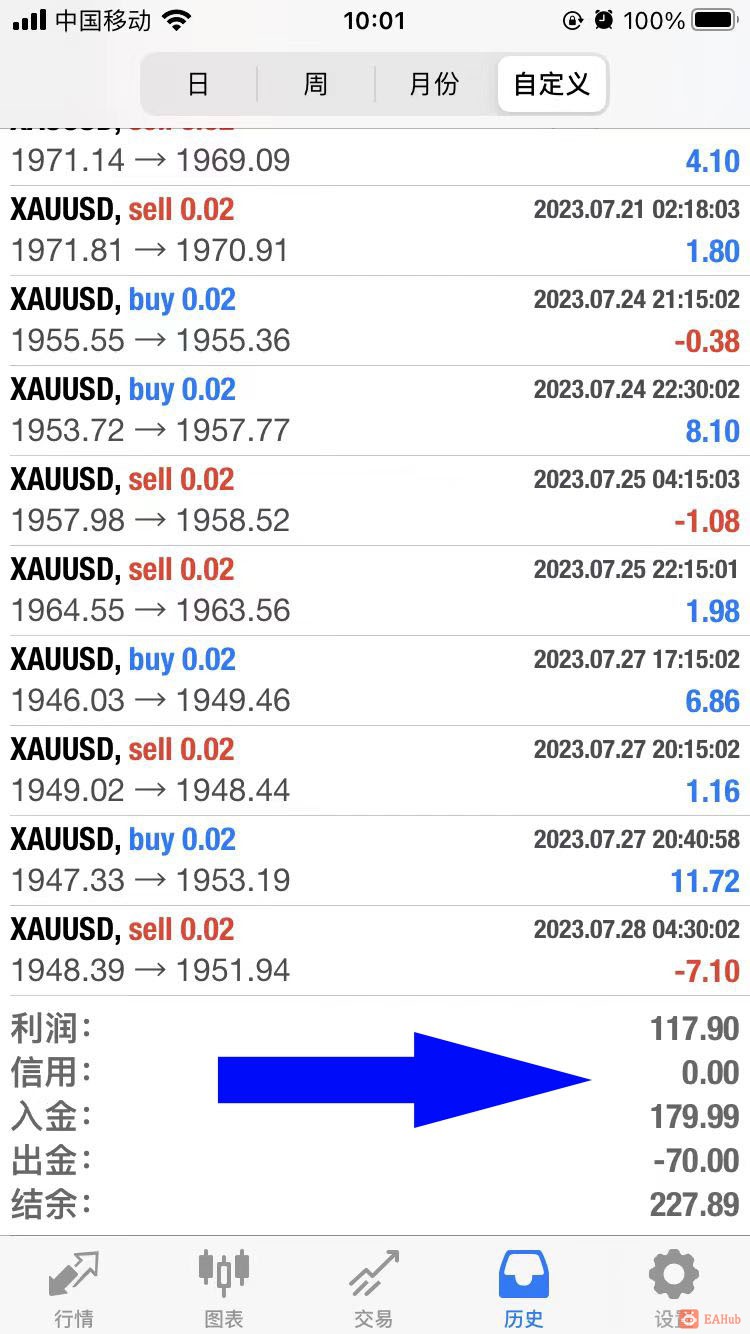Image resolution: width=750 pixels, height=1334 pixels.
Task: Show details of the 2023.07.25 22:15:01 sell trade
Action: [x=375, y=591]
